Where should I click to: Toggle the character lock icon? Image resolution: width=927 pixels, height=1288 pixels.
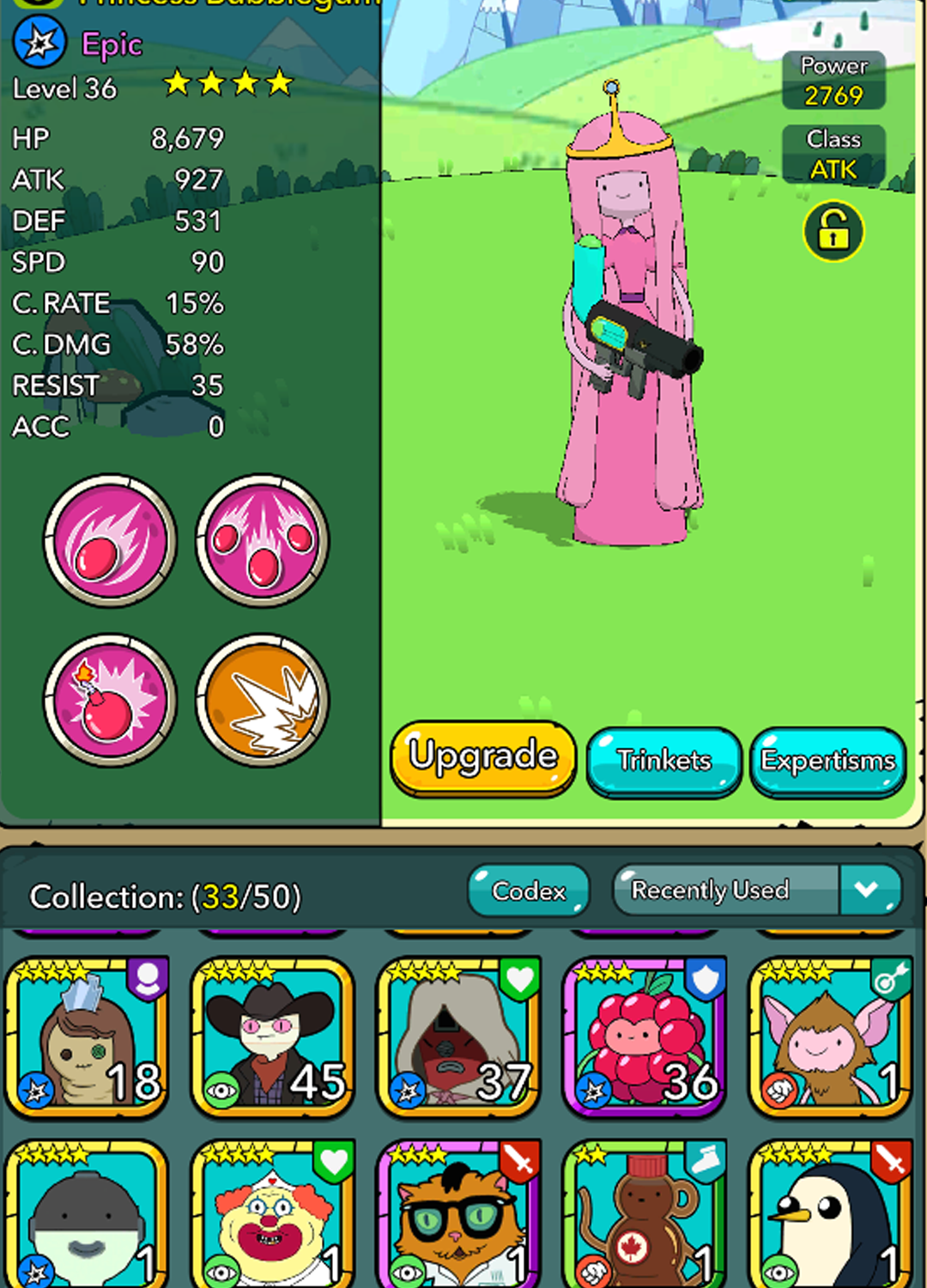833,231
